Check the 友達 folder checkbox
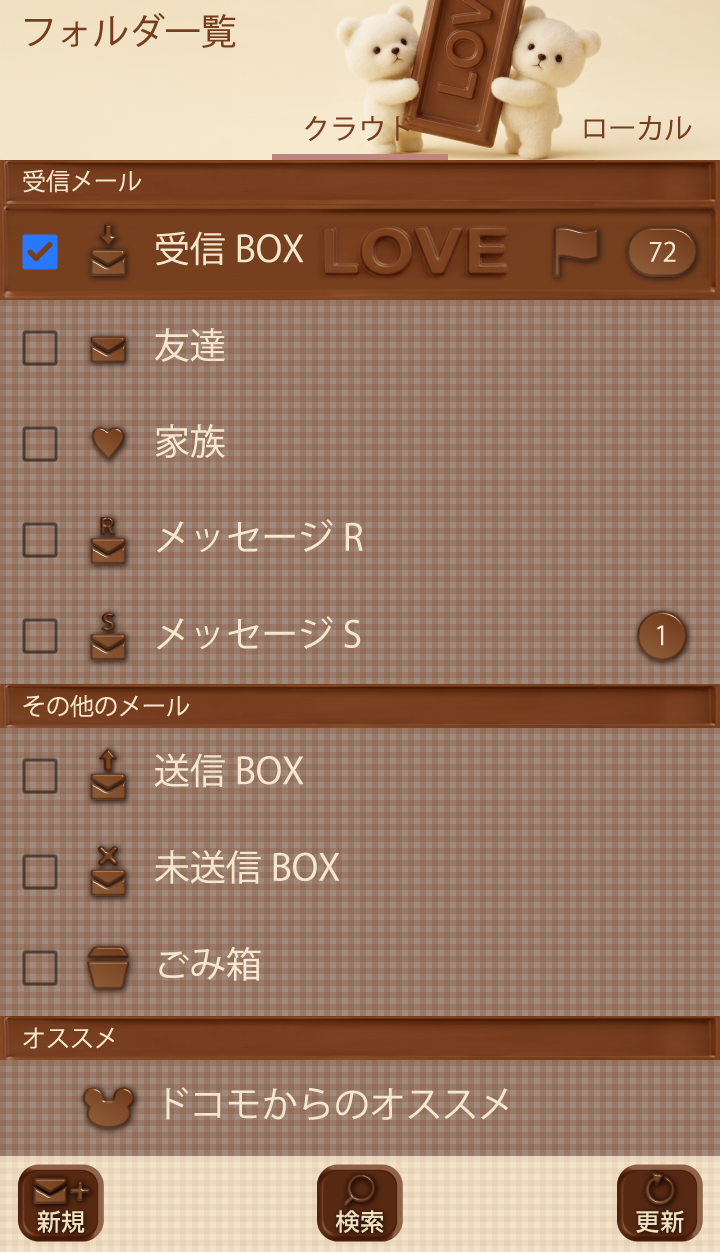 [40, 348]
